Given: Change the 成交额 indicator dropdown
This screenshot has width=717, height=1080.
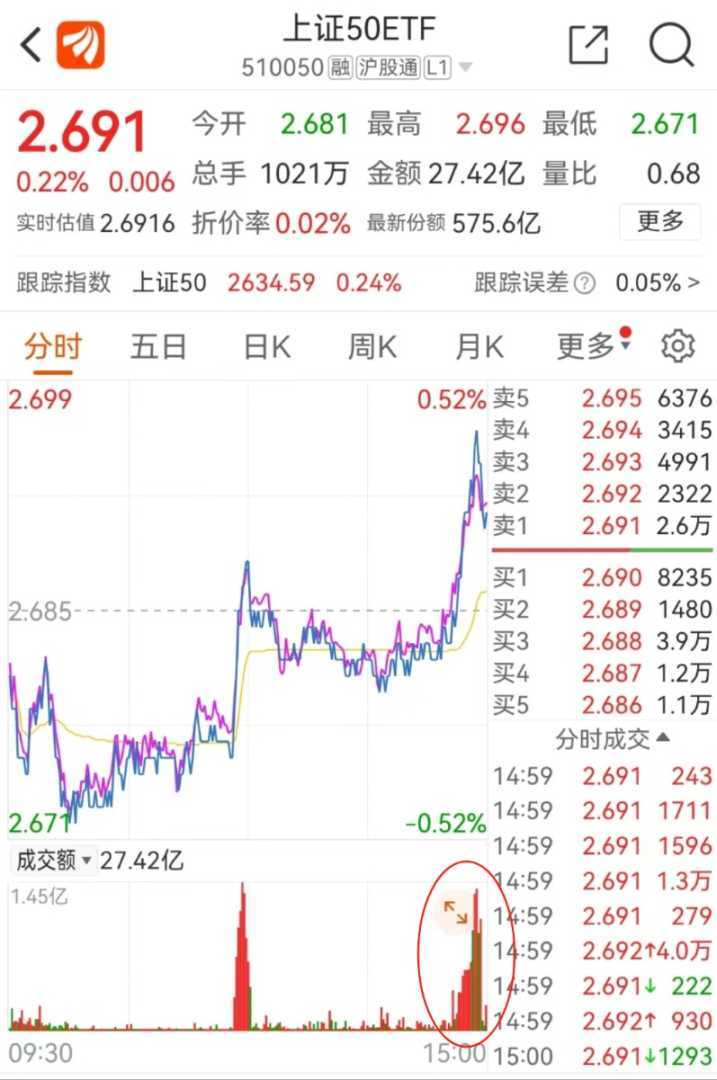Looking at the screenshot, I should click(53, 860).
